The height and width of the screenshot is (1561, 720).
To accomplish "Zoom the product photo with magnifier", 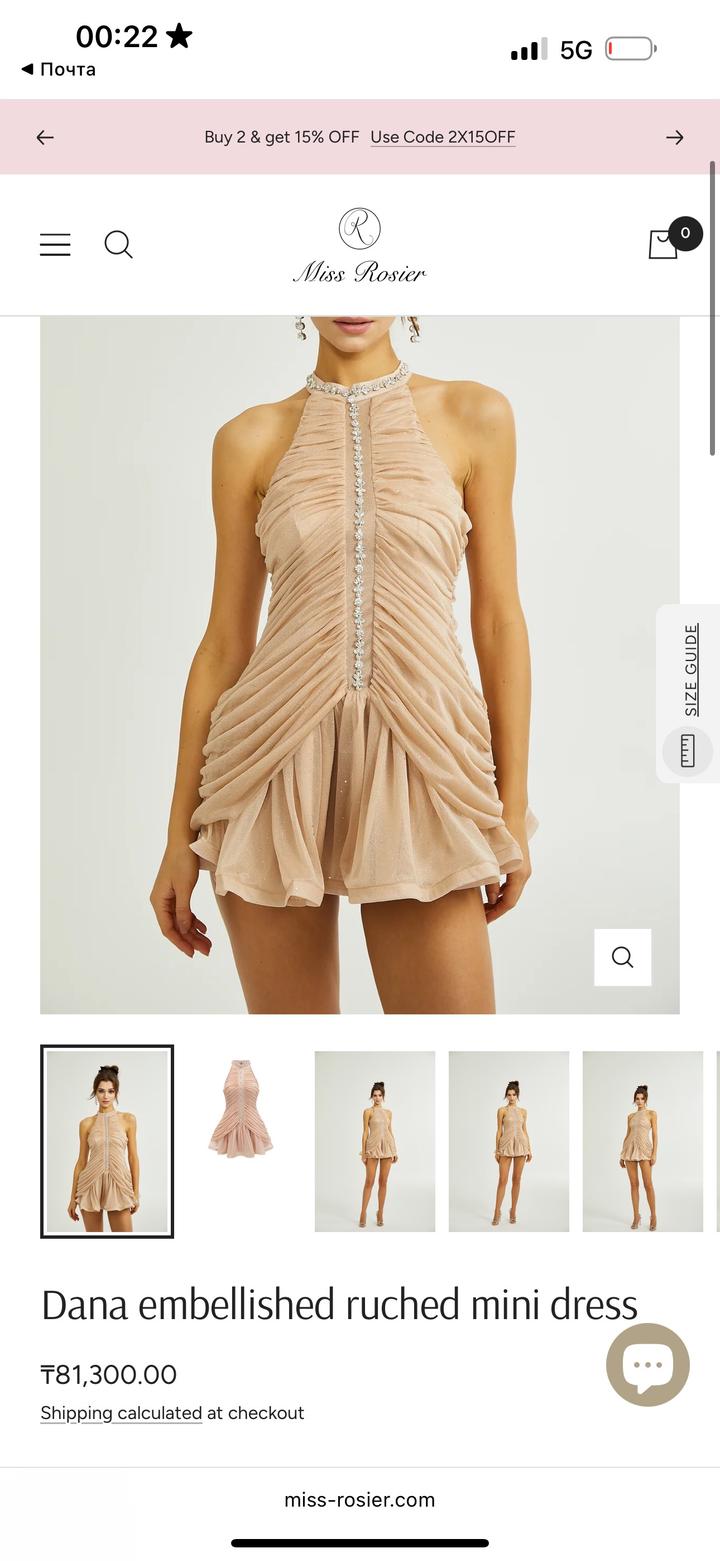I will [x=622, y=957].
